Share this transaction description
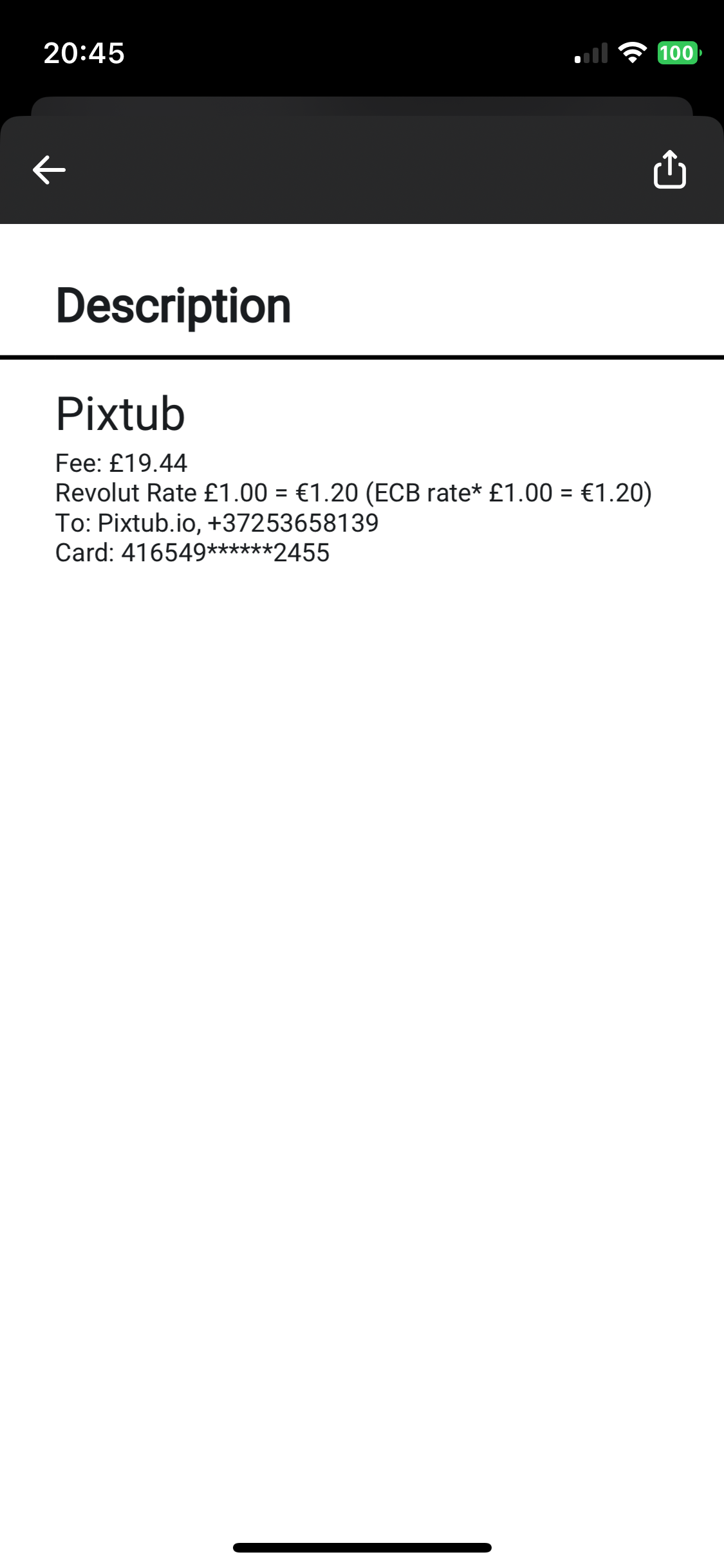Image resolution: width=724 pixels, height=1568 pixels. click(669, 169)
